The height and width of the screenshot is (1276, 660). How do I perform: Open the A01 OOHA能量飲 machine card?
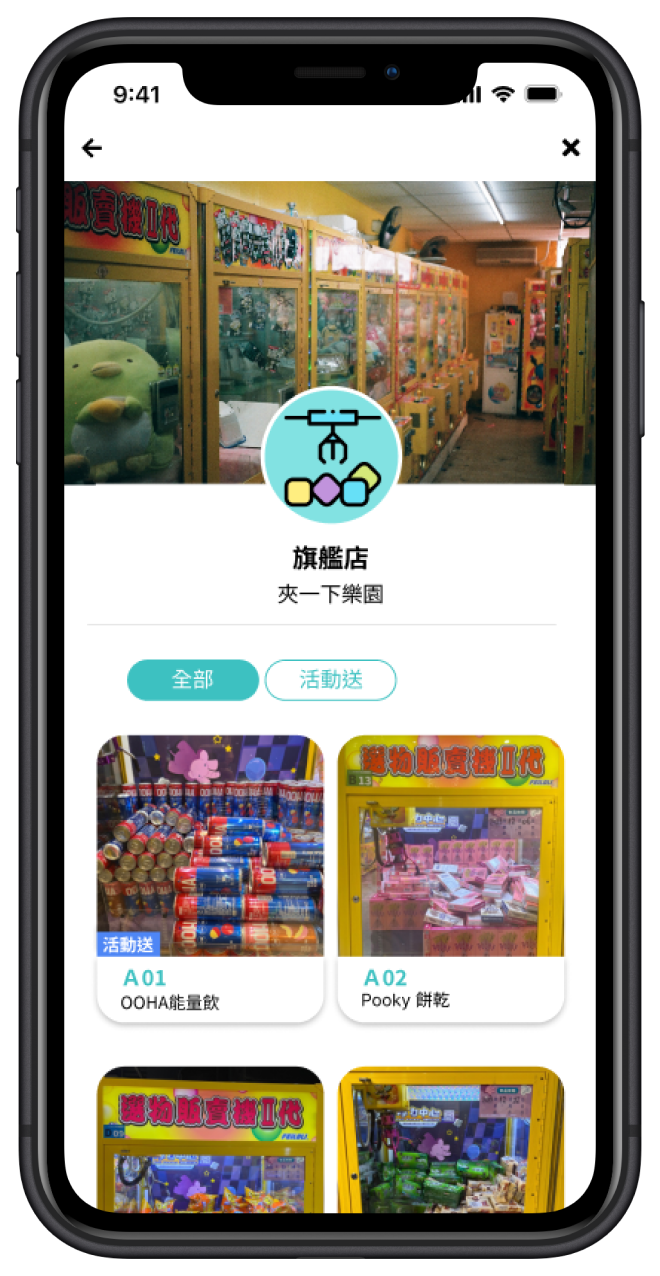(210, 877)
